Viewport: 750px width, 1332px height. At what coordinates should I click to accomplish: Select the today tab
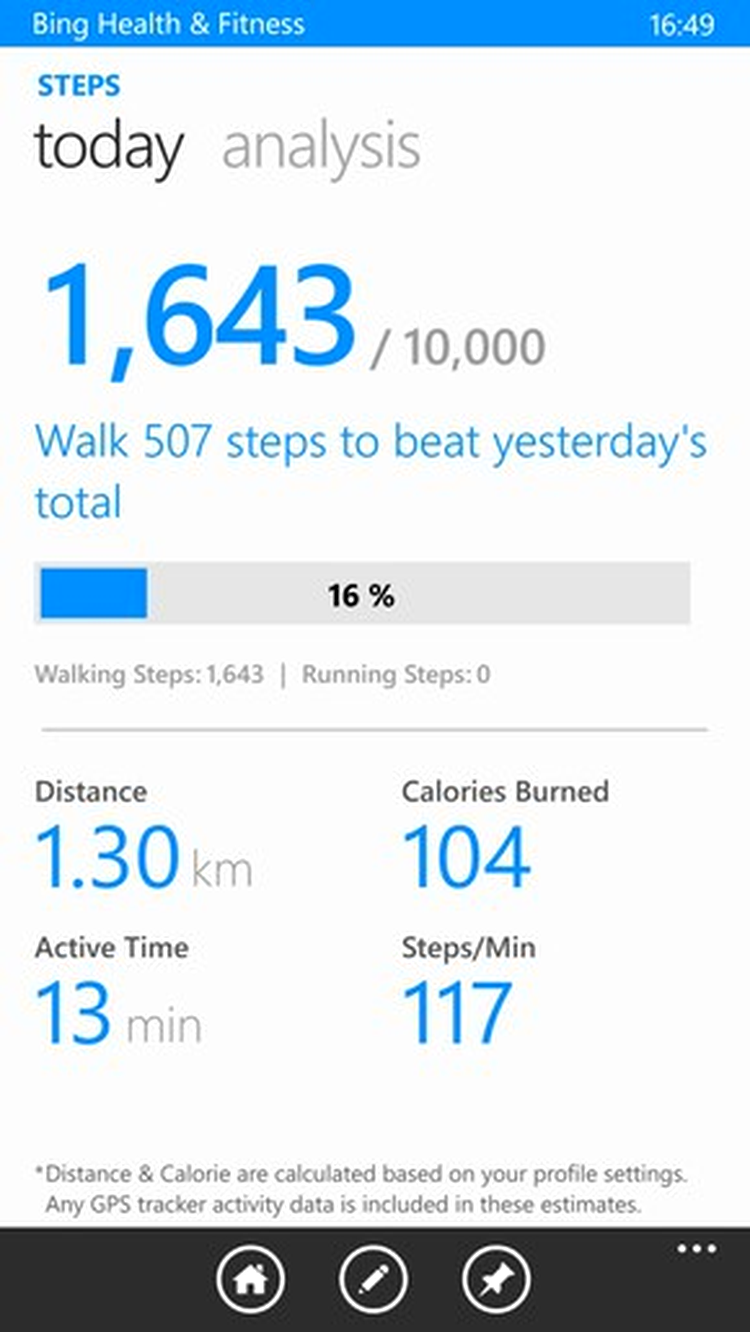click(109, 147)
